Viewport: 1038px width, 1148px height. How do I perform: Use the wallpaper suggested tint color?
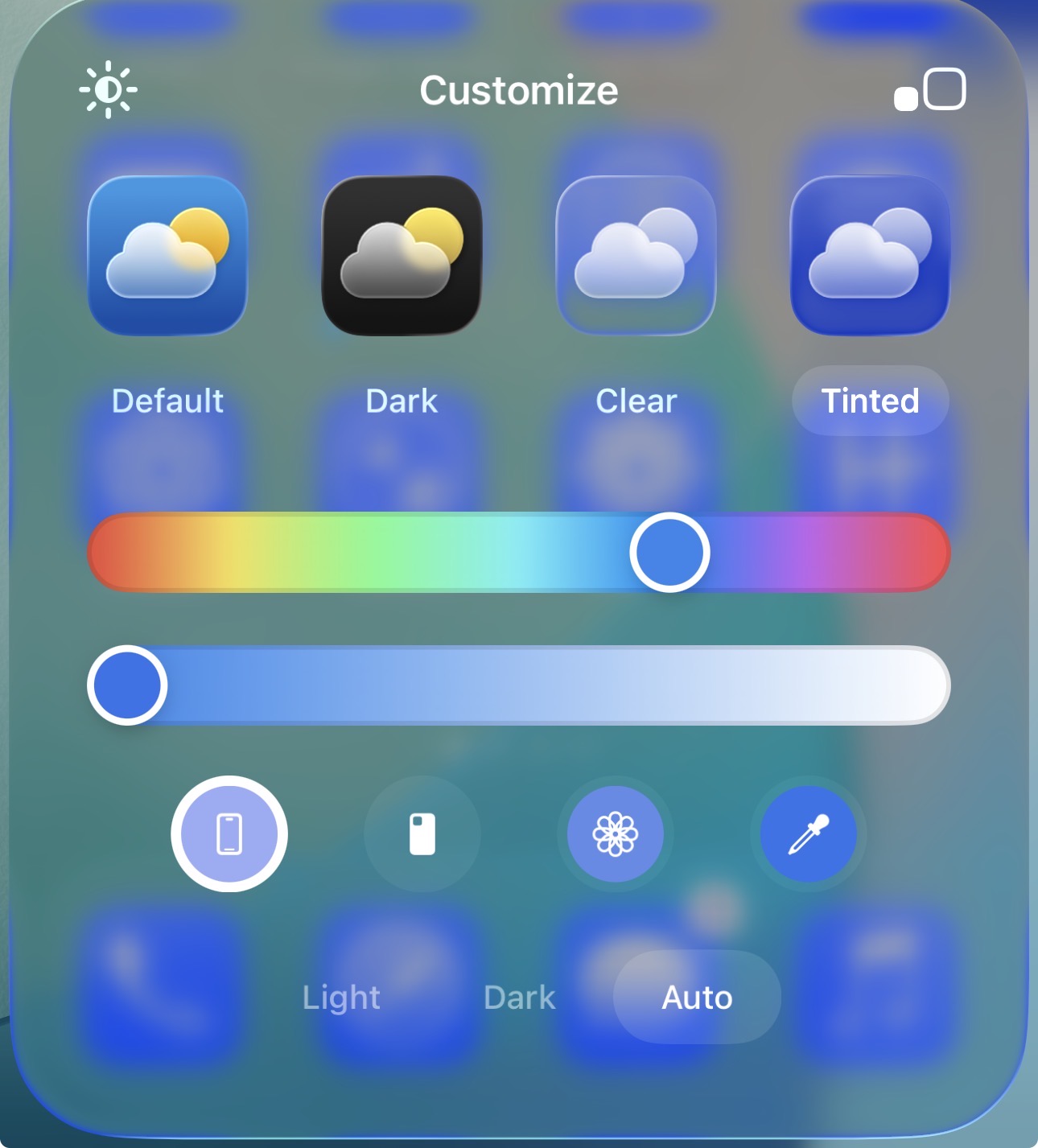tap(616, 833)
